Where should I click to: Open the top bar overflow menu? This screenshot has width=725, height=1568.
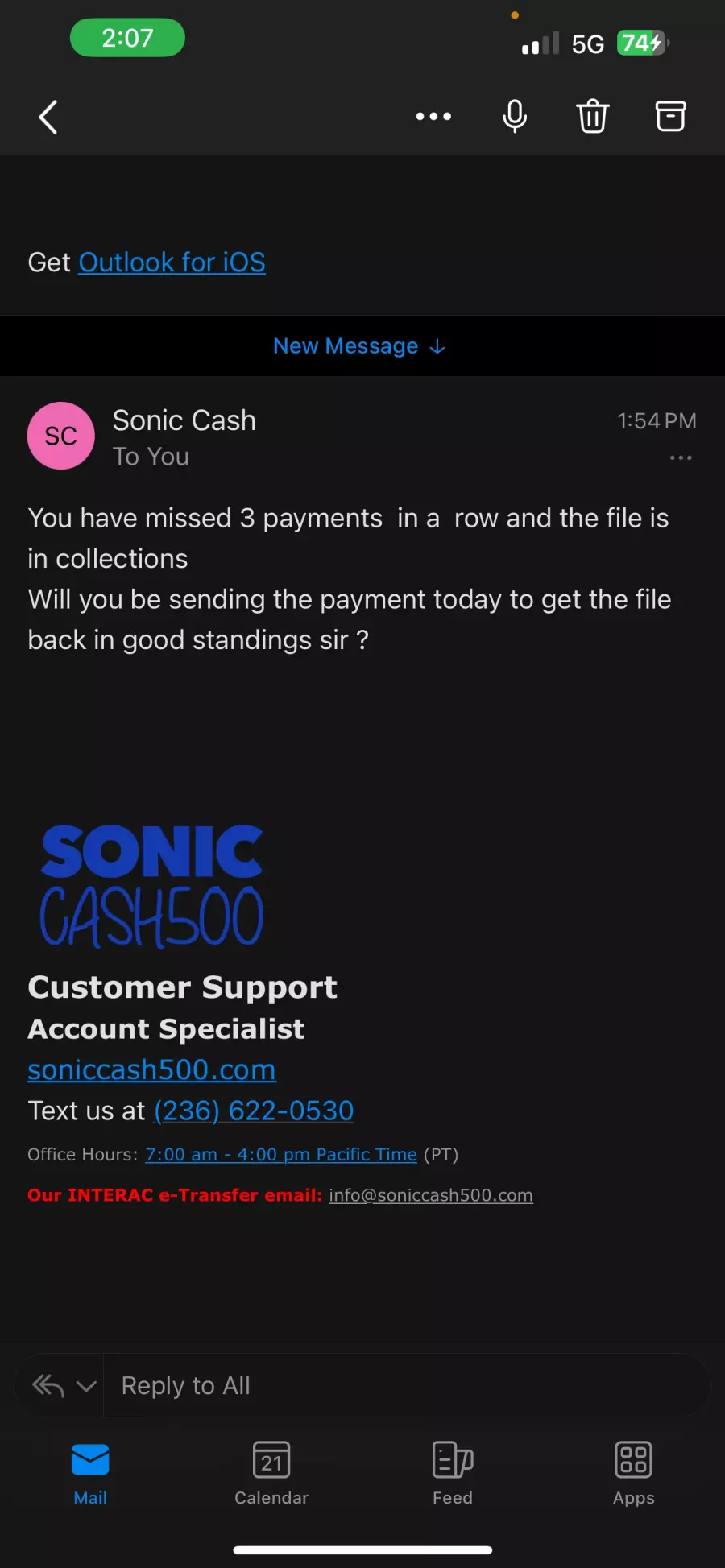(x=433, y=117)
